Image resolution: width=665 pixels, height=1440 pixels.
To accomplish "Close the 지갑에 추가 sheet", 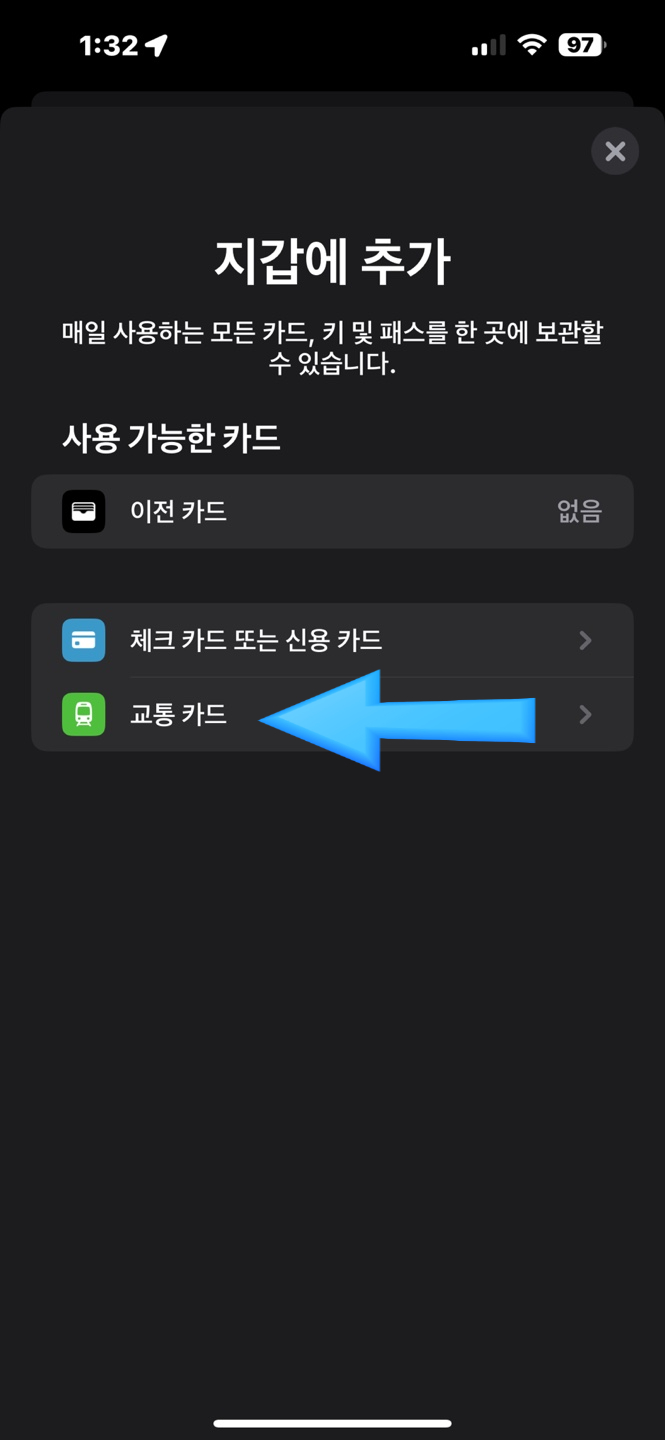I will point(615,151).
